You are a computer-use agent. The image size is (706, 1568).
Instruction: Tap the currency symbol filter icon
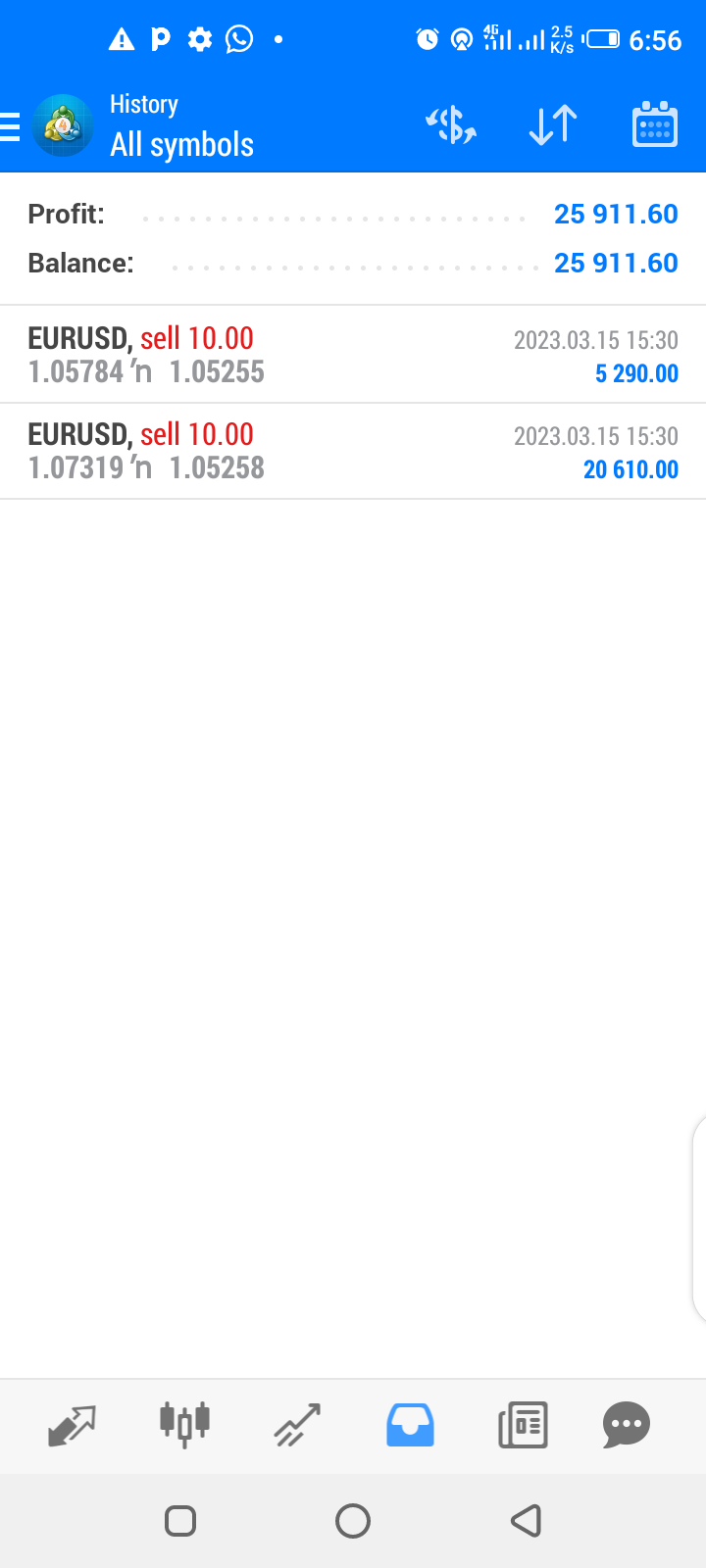[x=451, y=125]
